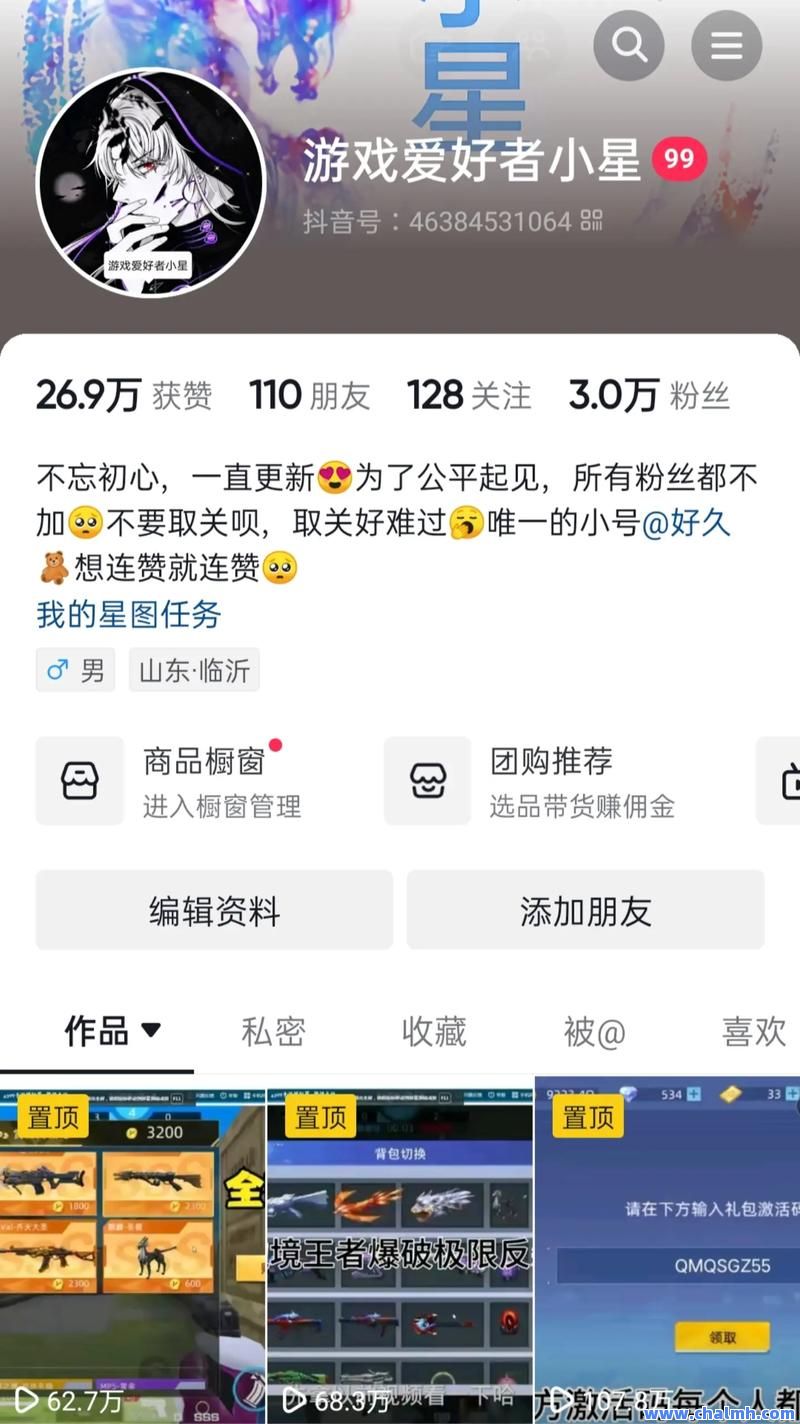
Task: Switch to the 私密 tab
Action: 272,1031
